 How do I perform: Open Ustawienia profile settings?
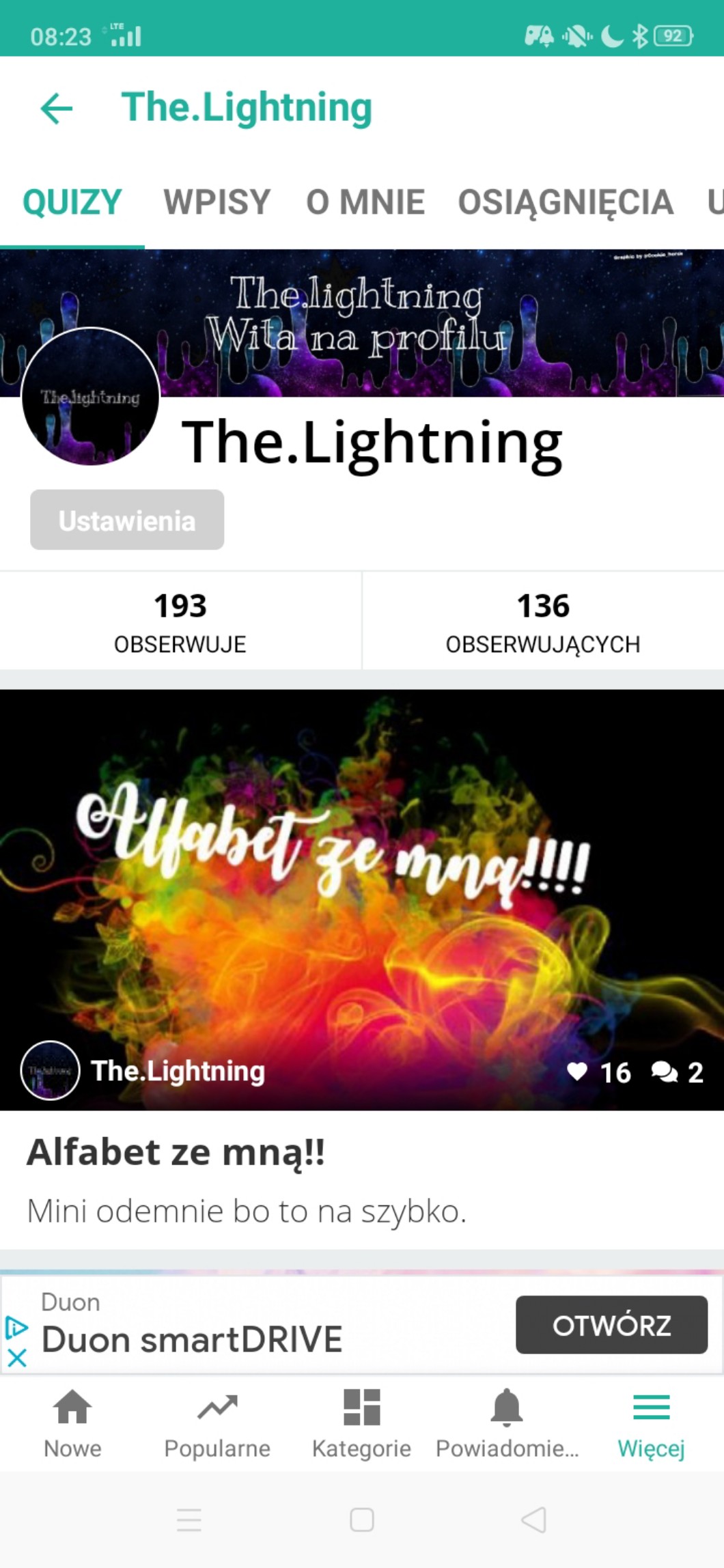127,520
